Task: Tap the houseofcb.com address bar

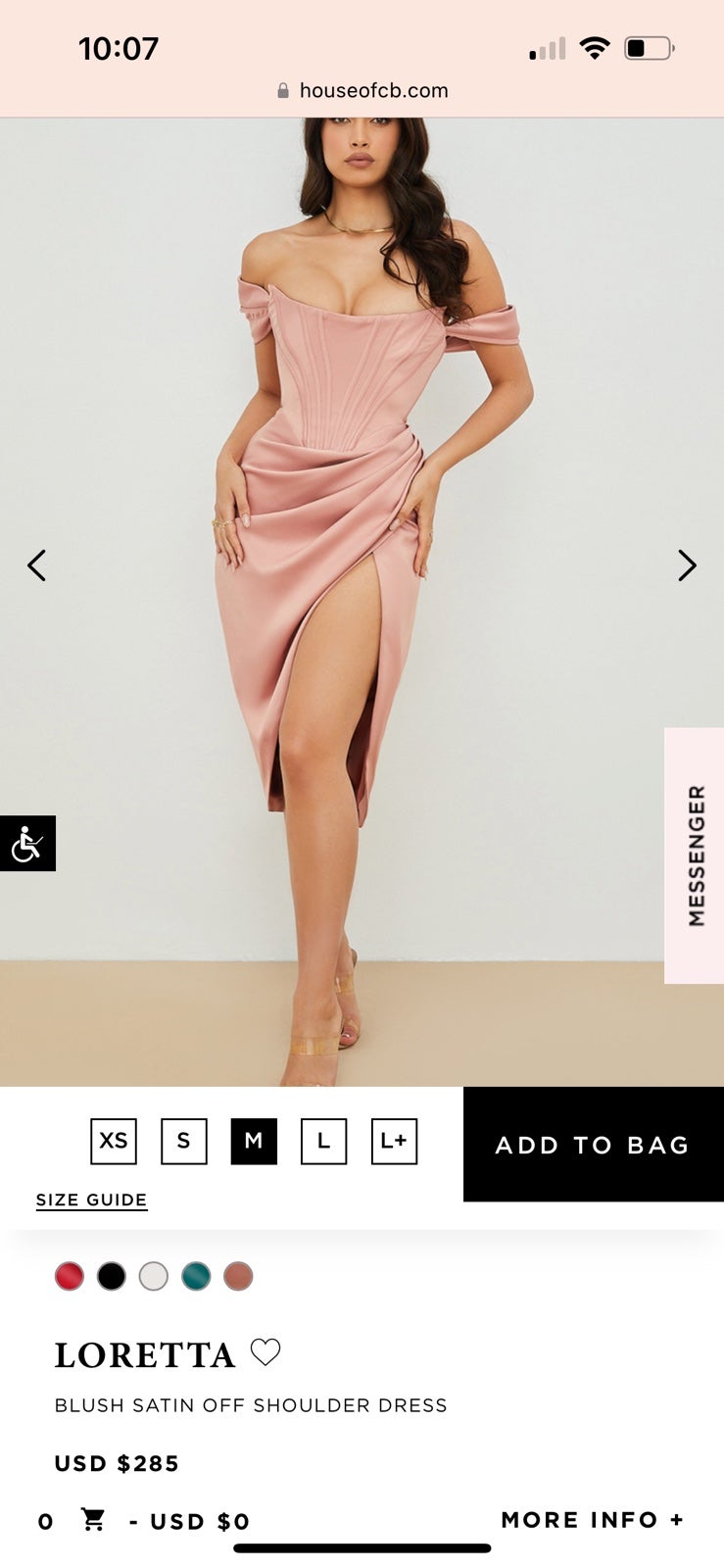Action: tap(362, 90)
